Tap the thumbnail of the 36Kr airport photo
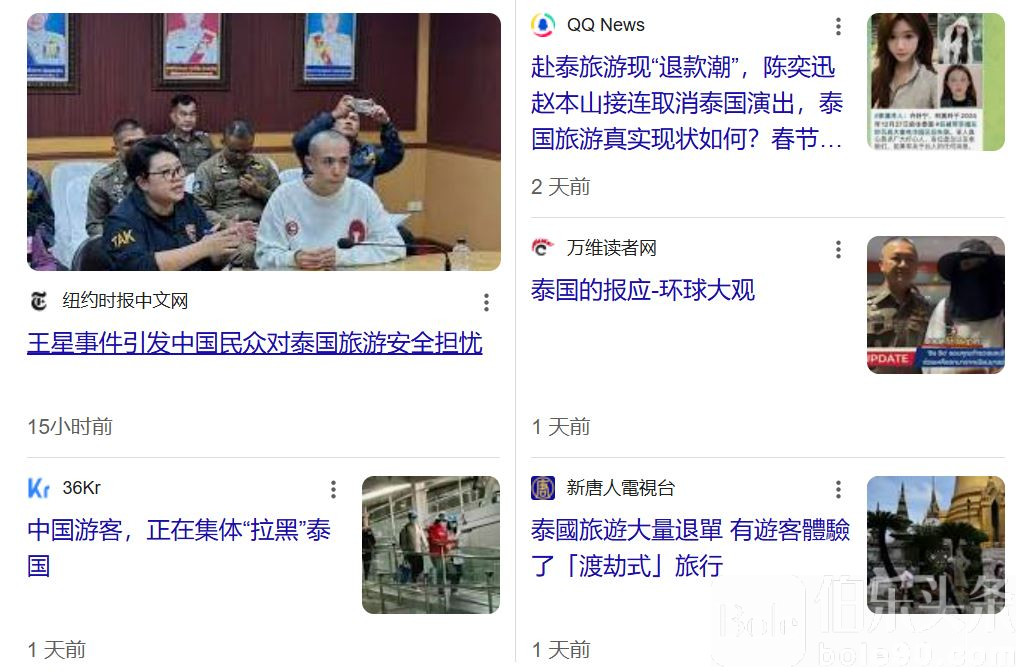Image resolution: width=1021 pixels, height=672 pixels. tap(430, 545)
